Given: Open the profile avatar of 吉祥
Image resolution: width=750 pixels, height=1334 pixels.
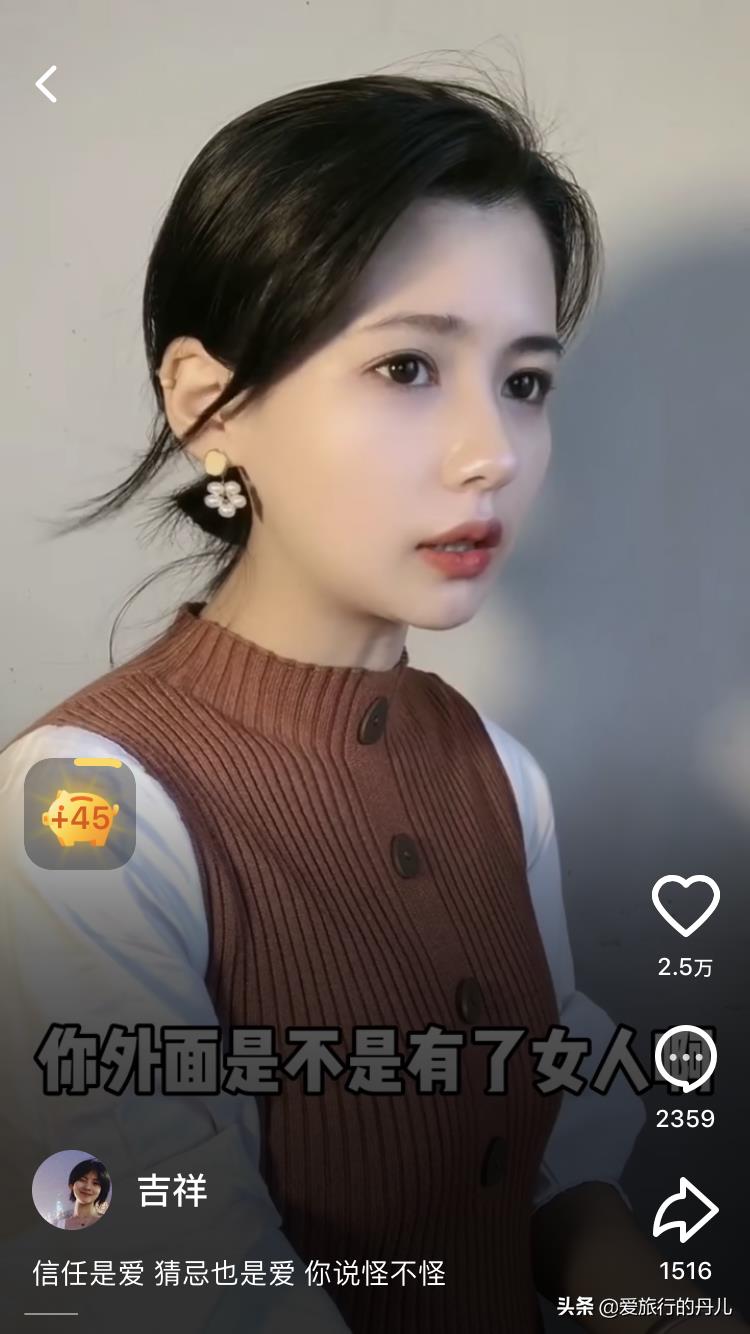Looking at the screenshot, I should pos(71,1190).
